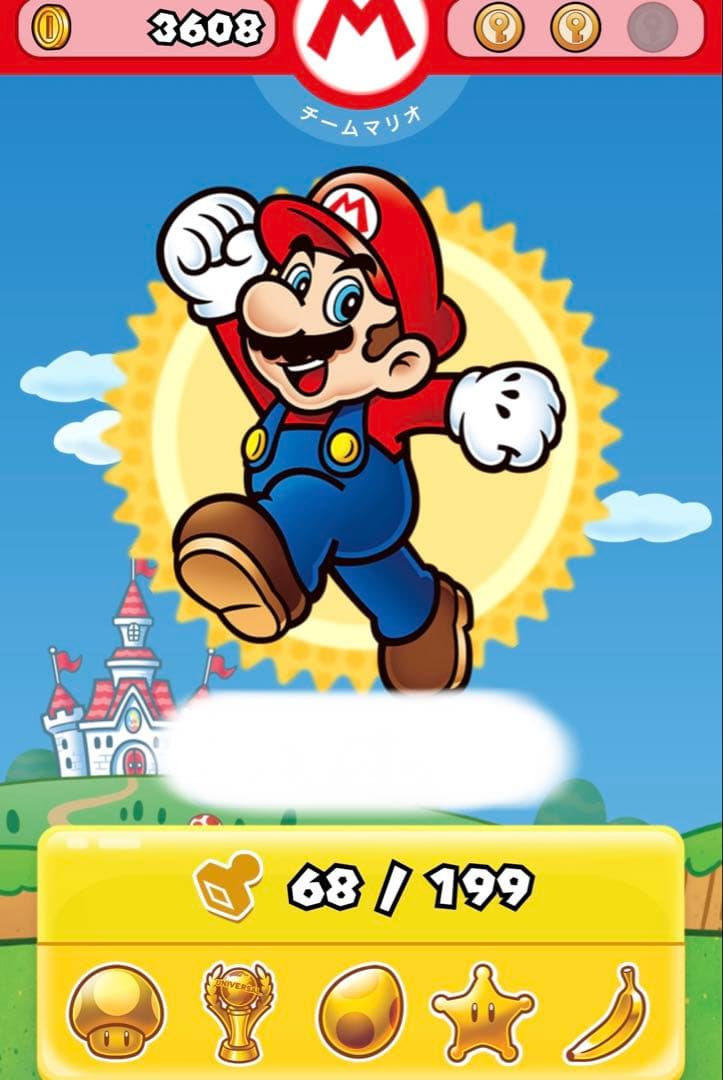Open the 68 / 199 stamp collection panel

pyautogui.click(x=361, y=885)
